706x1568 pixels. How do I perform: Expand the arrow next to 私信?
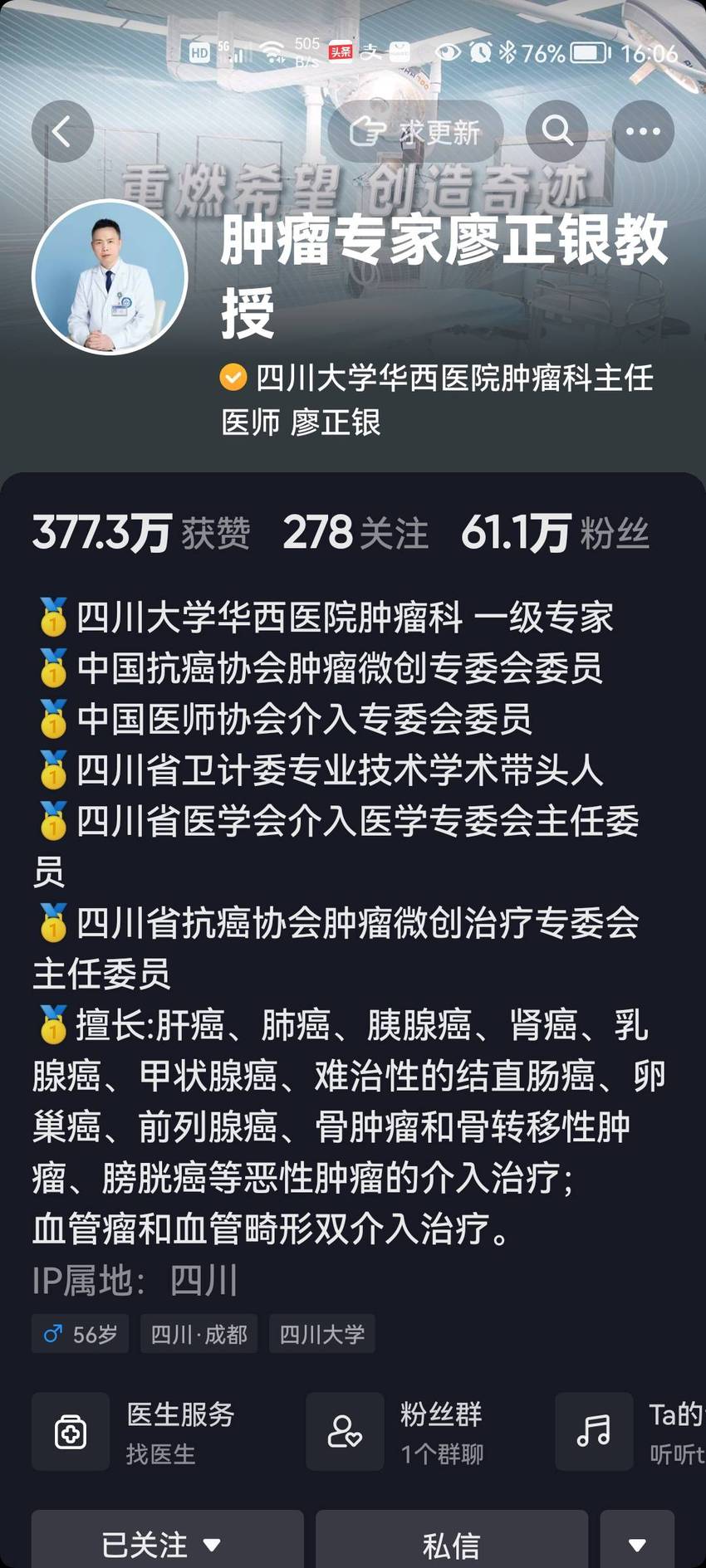point(637,1542)
